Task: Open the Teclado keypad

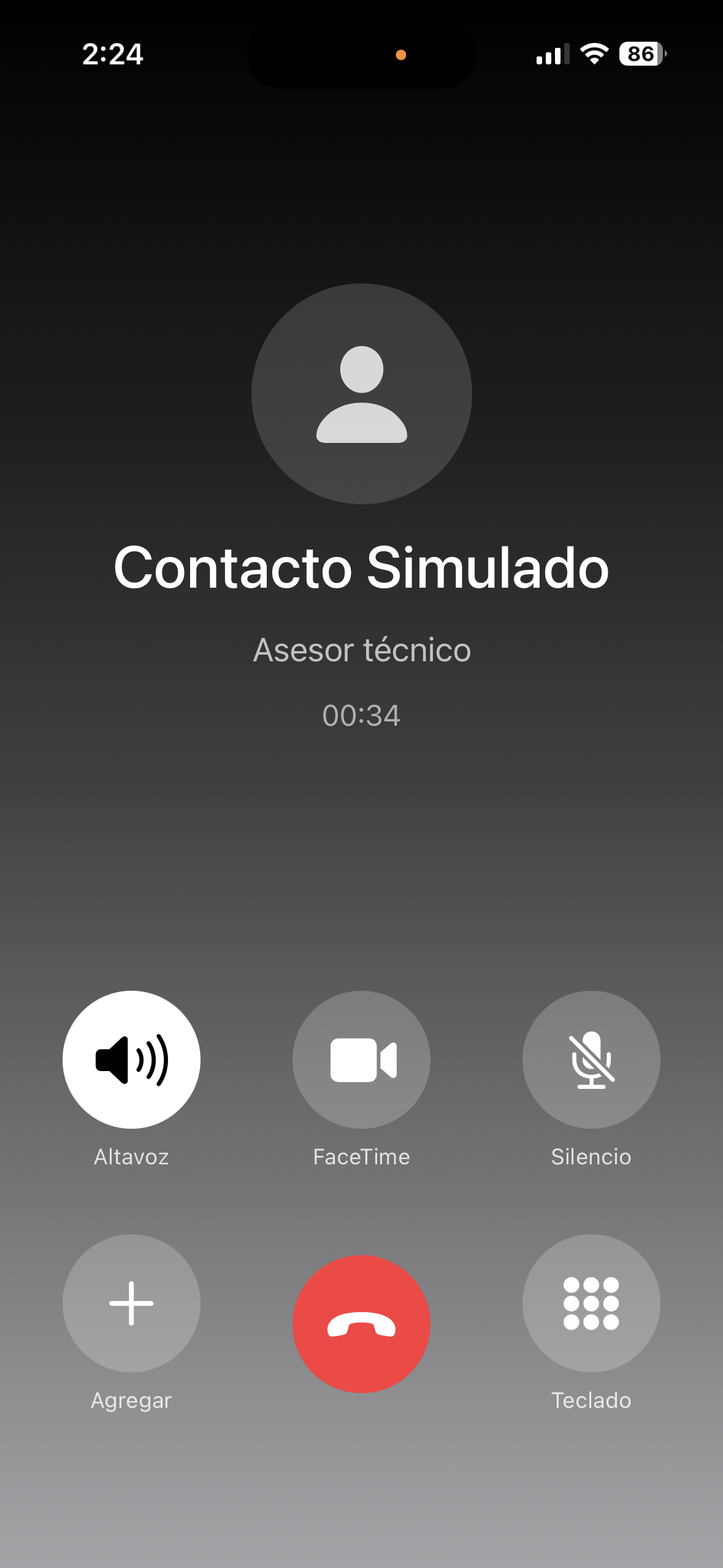Action: click(x=591, y=1303)
